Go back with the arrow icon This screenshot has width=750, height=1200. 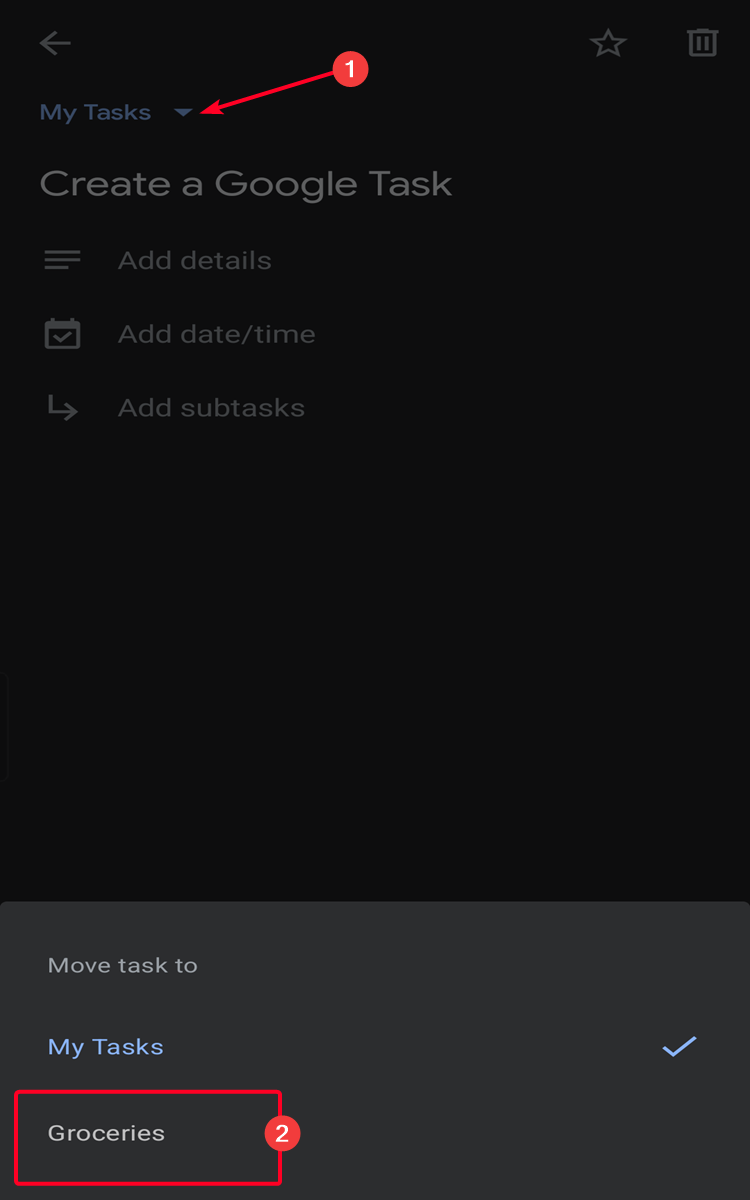click(x=55, y=43)
